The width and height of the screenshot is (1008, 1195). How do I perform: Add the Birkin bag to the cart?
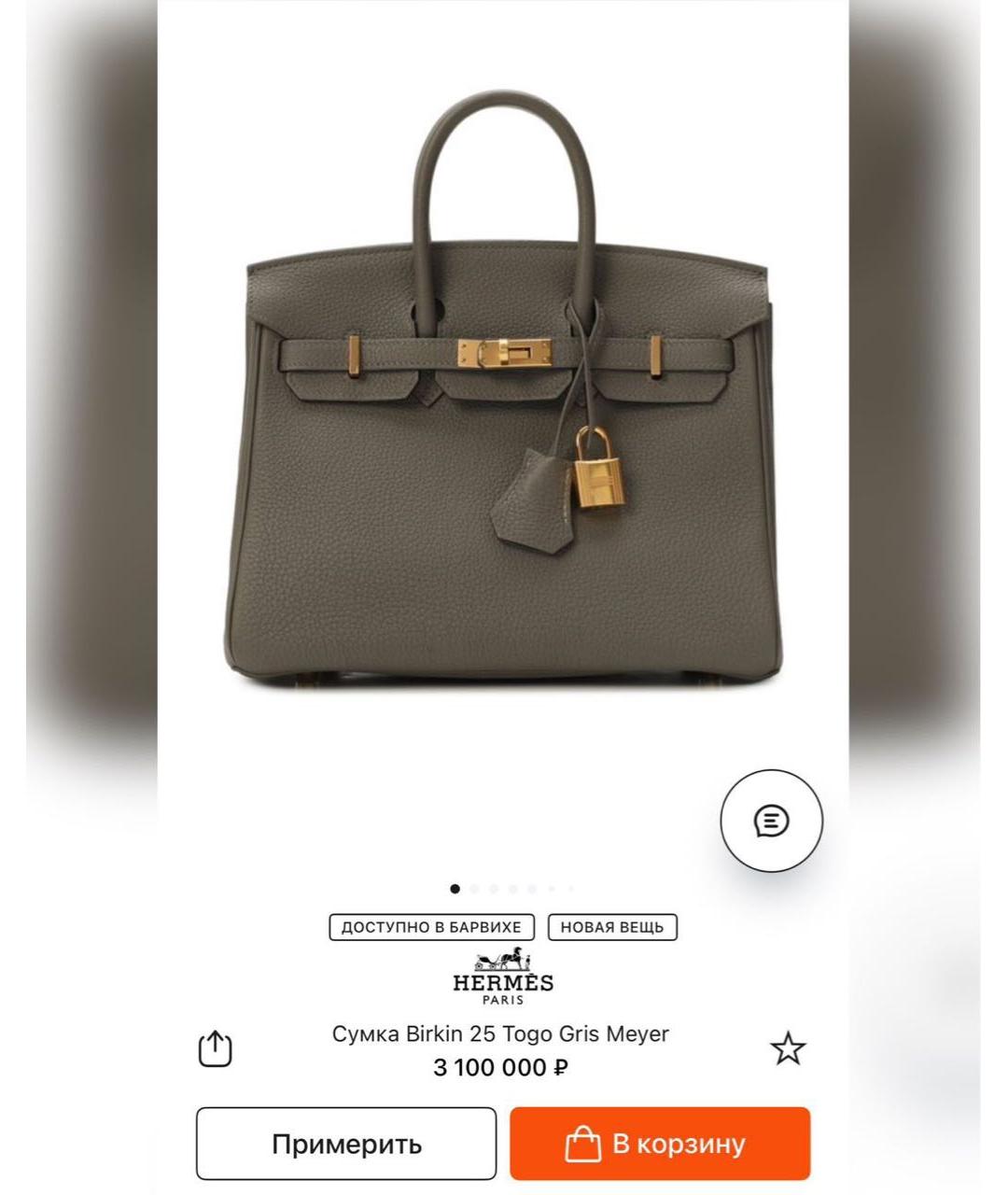click(x=659, y=1144)
